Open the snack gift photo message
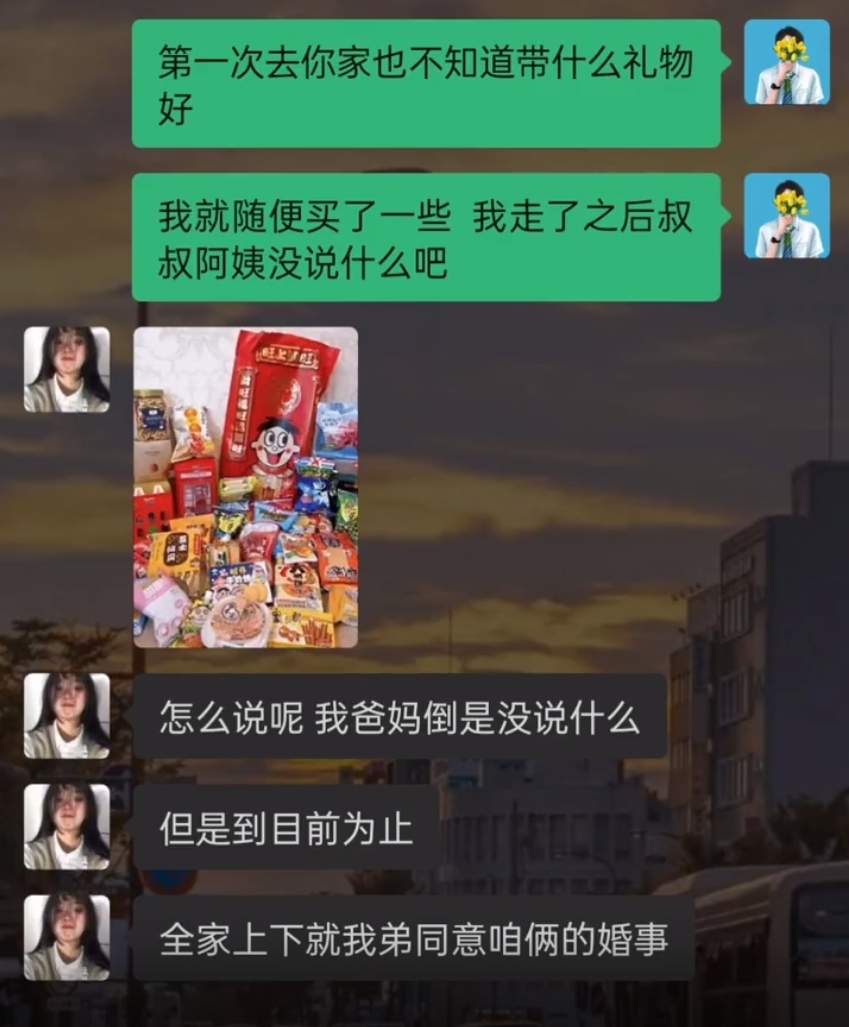Image resolution: width=849 pixels, height=1027 pixels. (246, 487)
